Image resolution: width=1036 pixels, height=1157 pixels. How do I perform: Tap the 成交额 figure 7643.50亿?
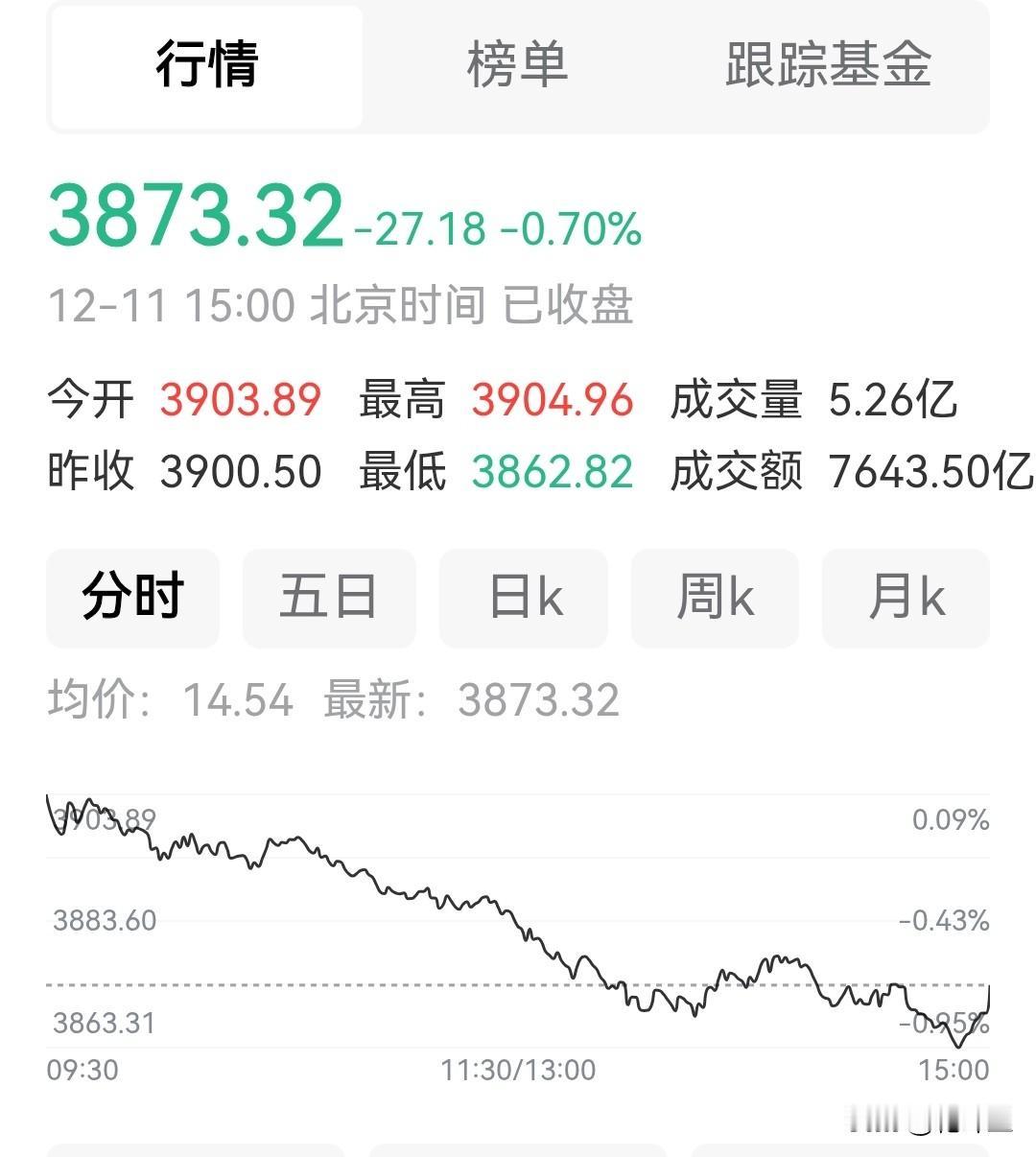pyautogui.click(x=929, y=471)
